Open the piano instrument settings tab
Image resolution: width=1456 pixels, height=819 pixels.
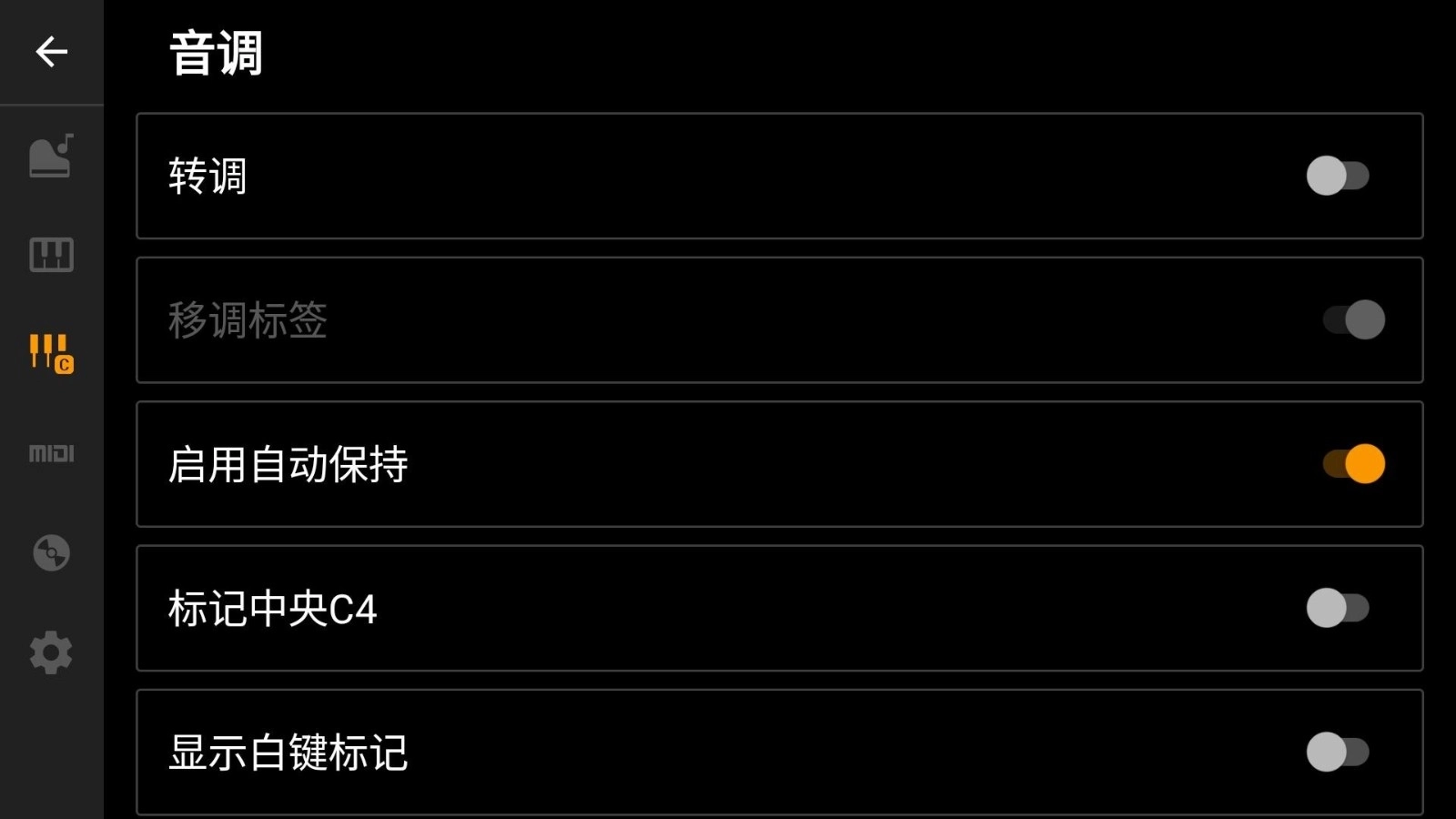[x=51, y=157]
